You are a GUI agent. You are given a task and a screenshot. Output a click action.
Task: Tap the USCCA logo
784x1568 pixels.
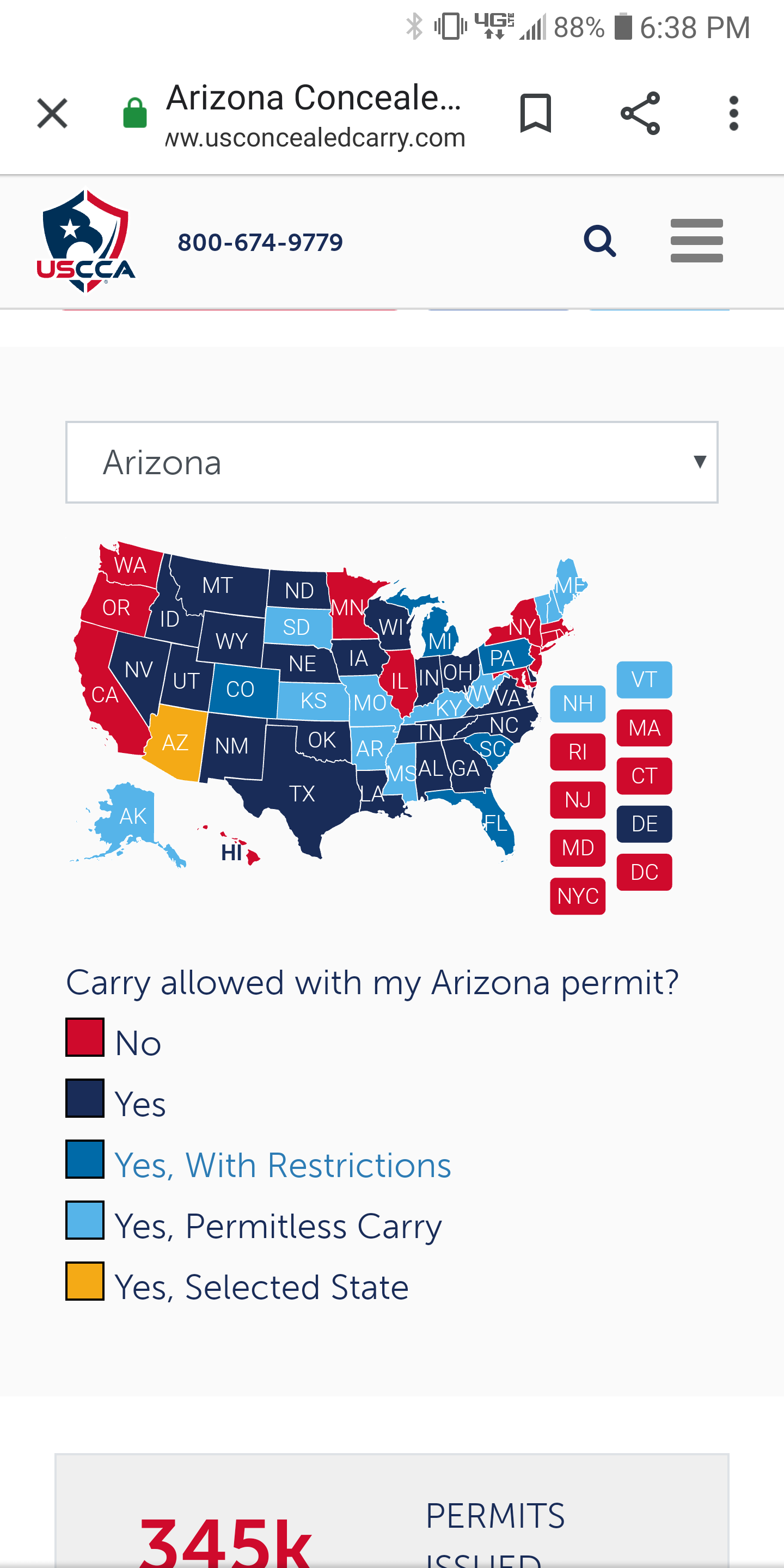tap(86, 241)
